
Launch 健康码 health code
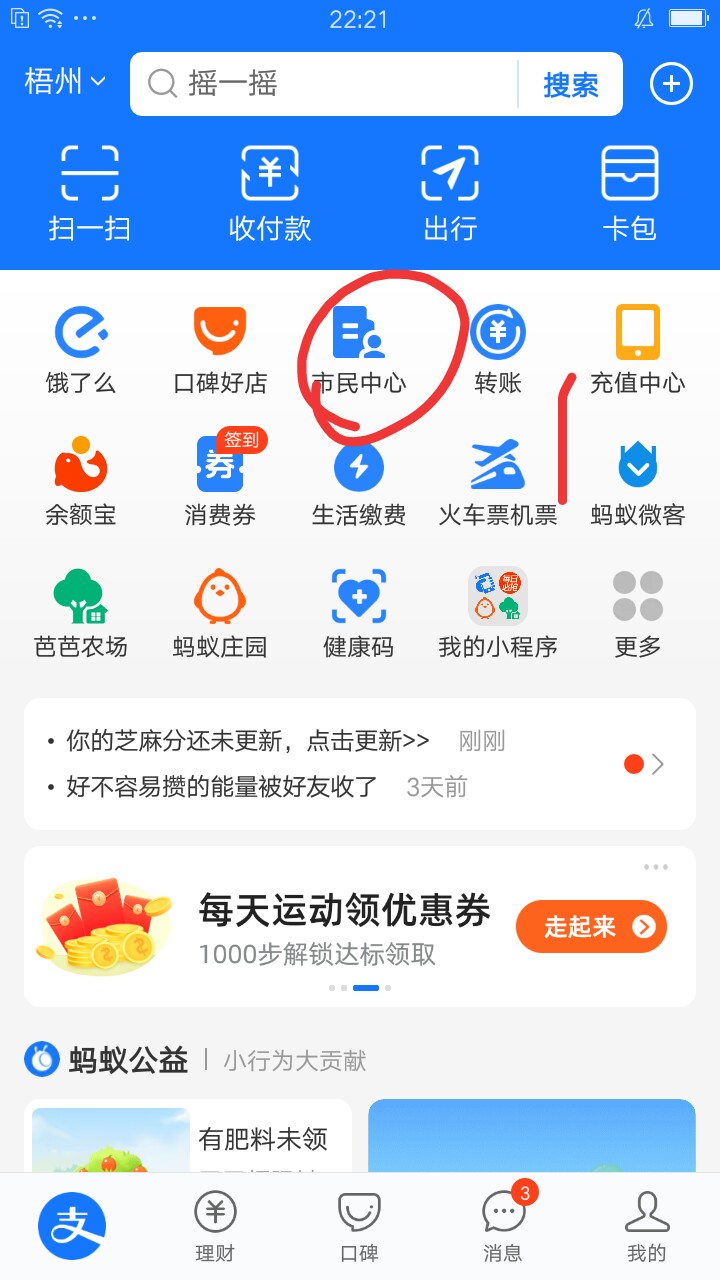pos(359,613)
